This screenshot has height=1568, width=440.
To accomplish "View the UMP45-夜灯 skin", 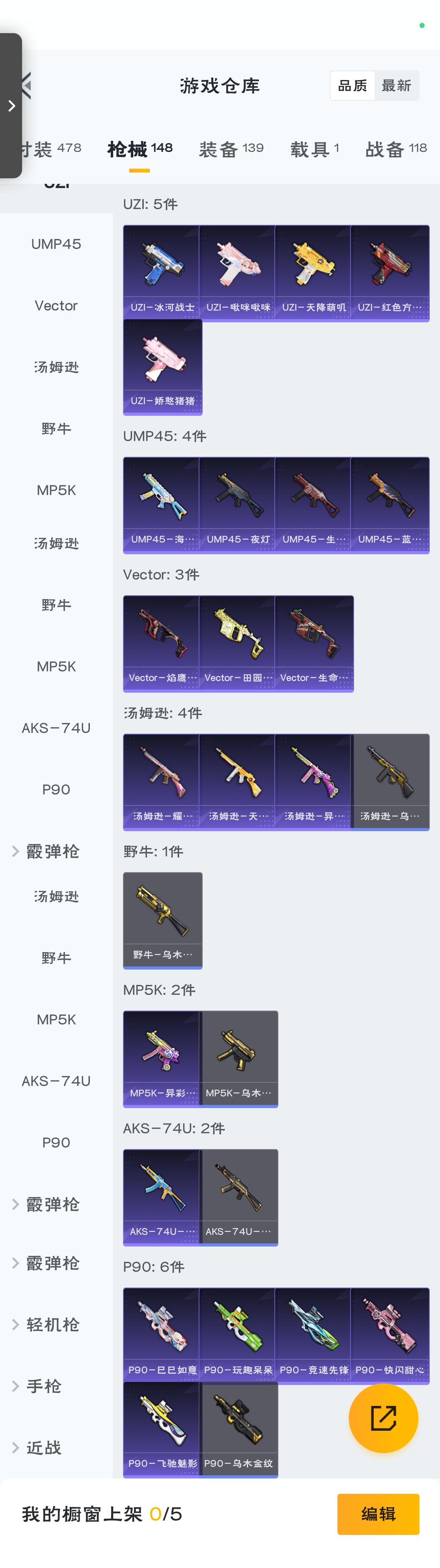I will pos(237,504).
